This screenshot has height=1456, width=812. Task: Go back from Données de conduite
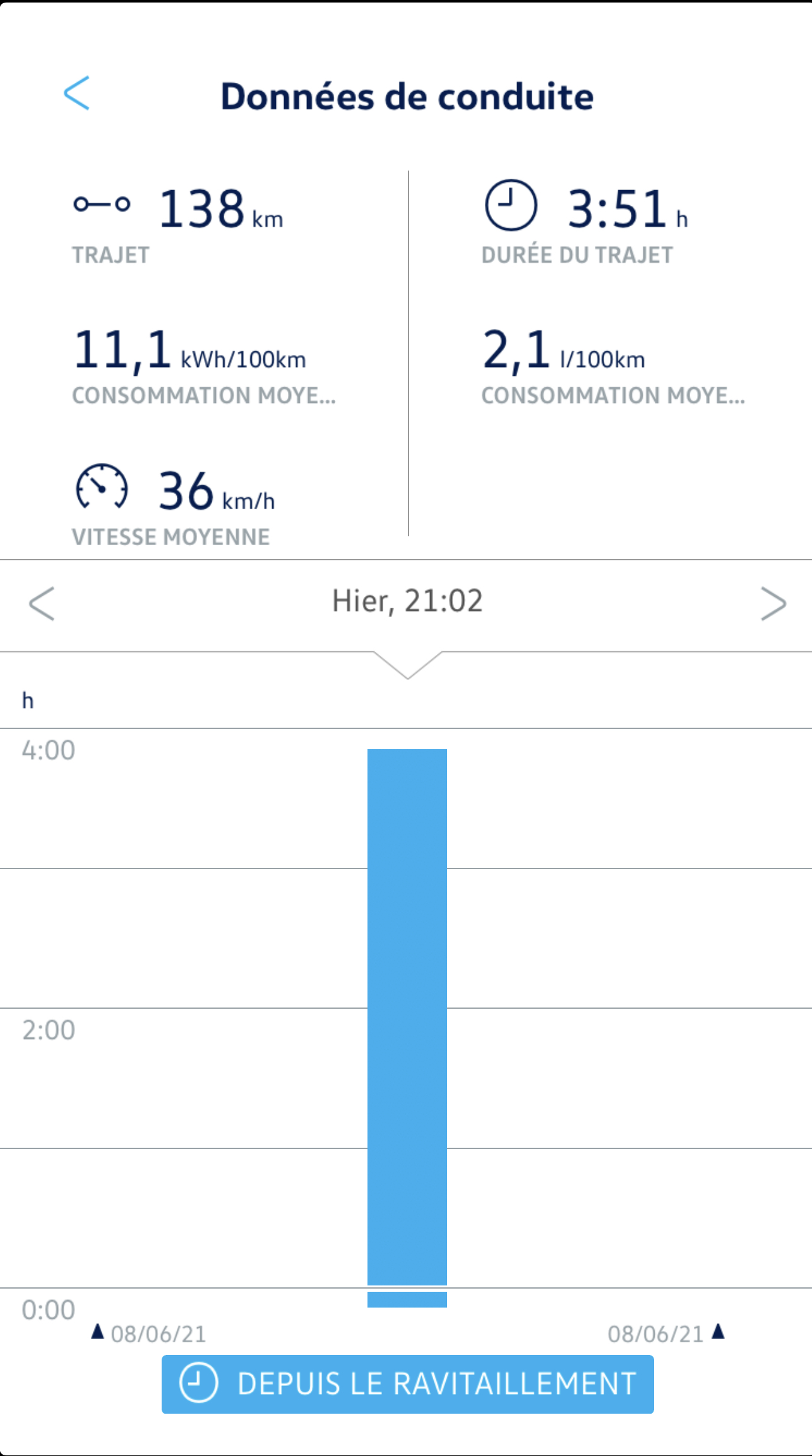click(x=77, y=93)
